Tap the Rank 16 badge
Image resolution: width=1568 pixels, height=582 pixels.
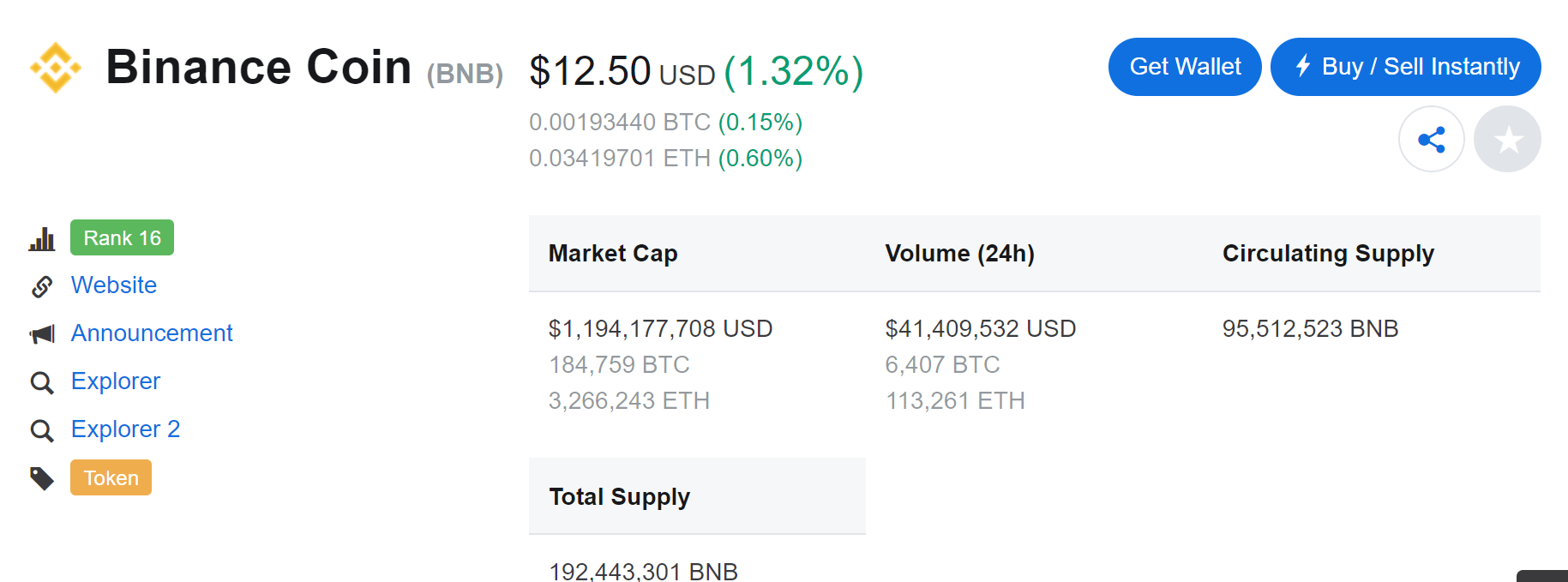tap(122, 238)
